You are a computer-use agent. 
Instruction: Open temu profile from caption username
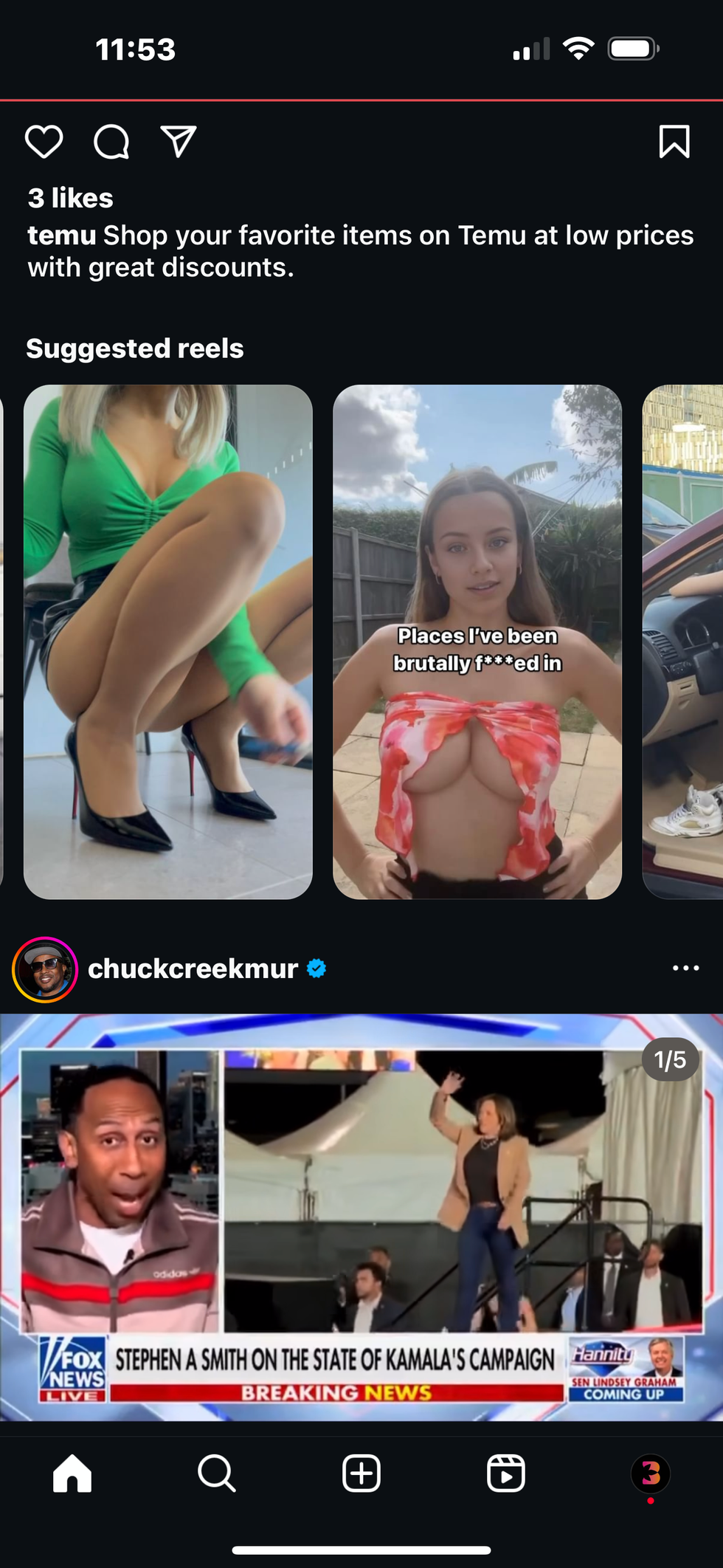(61, 235)
